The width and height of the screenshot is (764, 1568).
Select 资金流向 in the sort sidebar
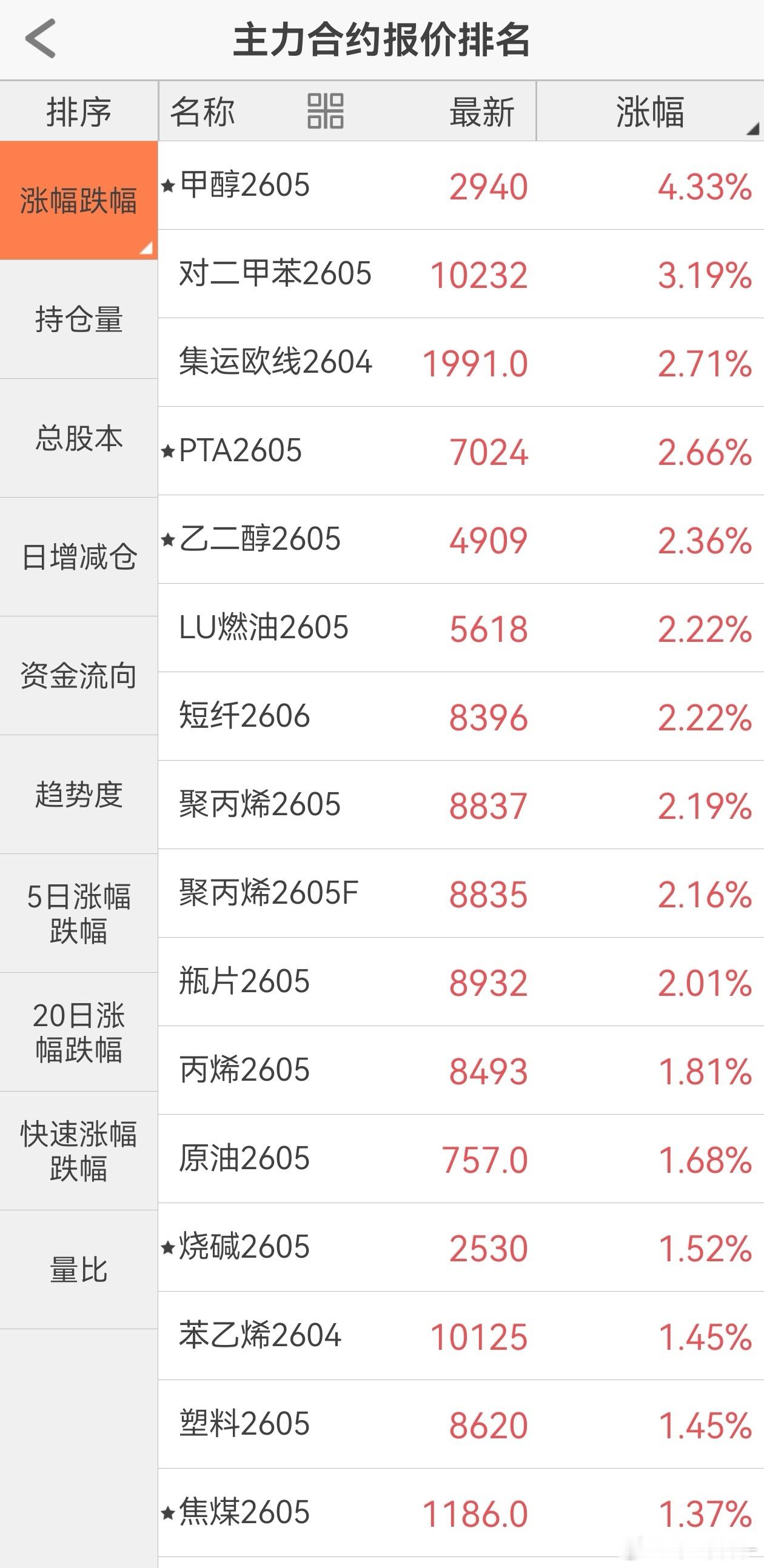pos(78,676)
